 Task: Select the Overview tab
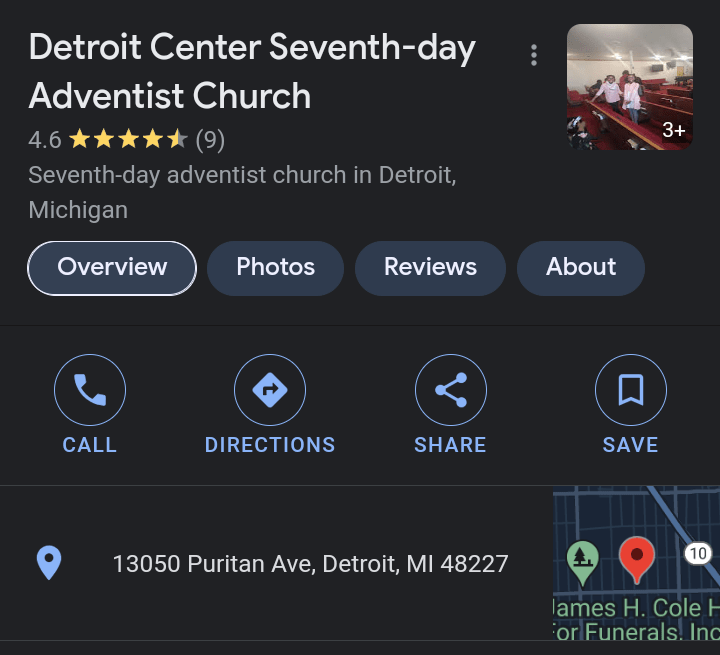(112, 268)
